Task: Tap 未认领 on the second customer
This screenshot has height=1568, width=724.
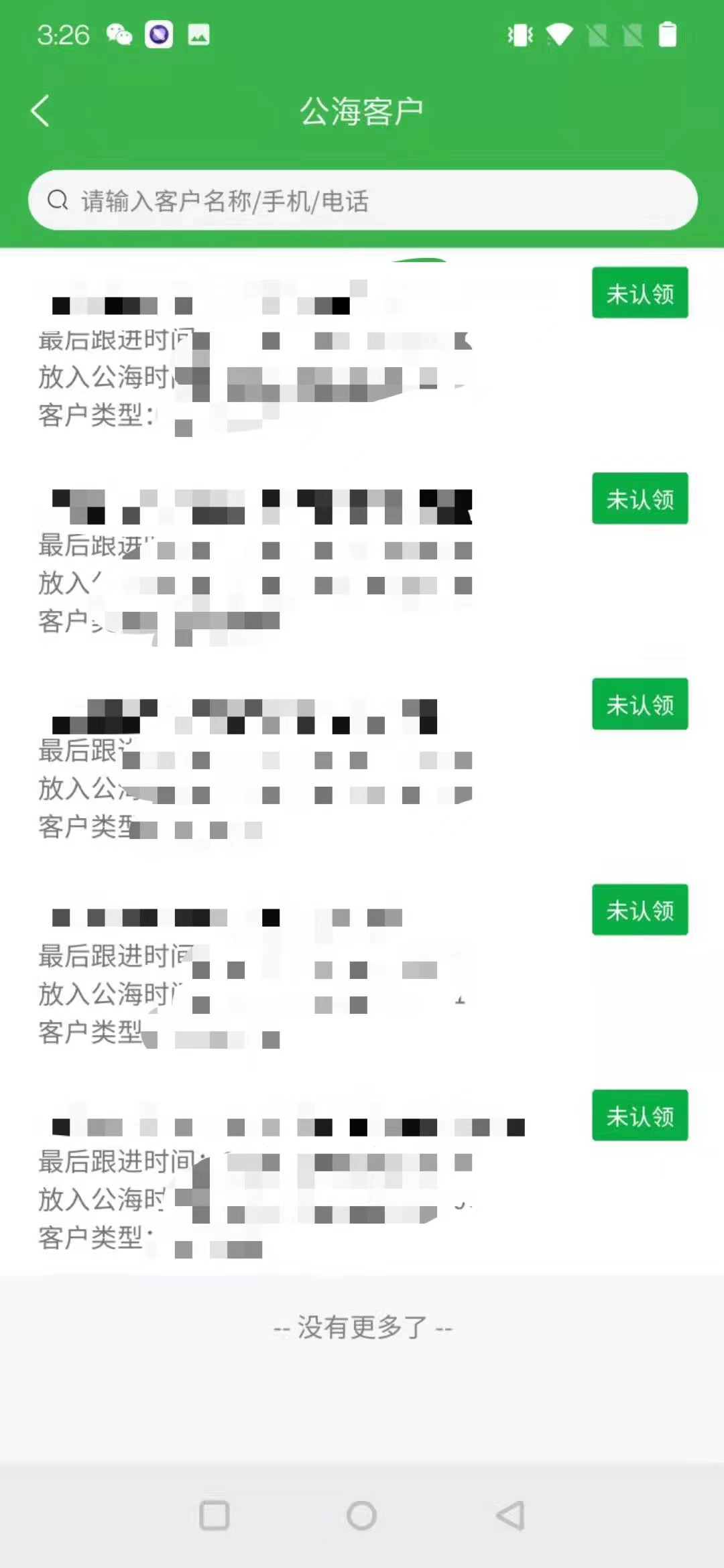Action: [x=640, y=499]
